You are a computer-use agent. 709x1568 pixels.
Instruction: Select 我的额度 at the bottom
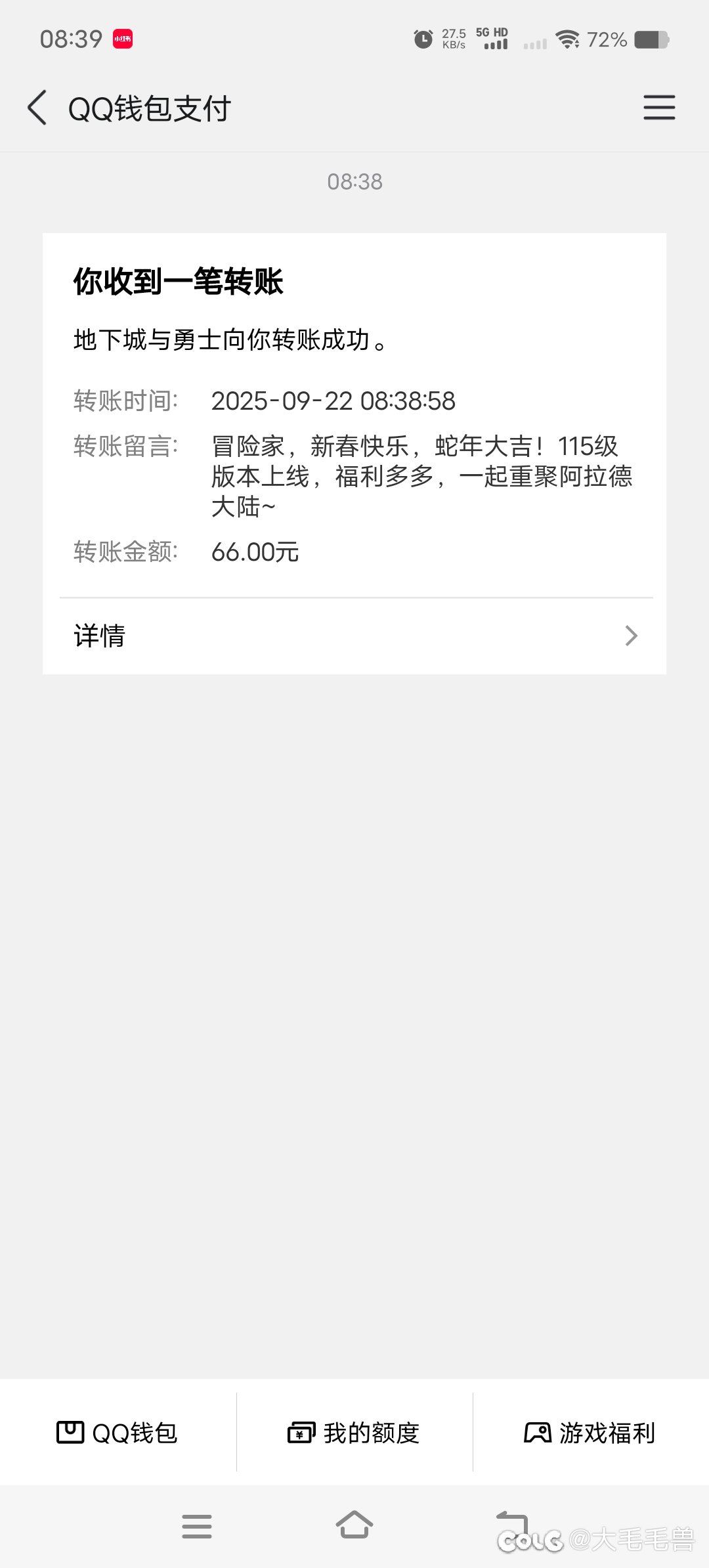354,1432
